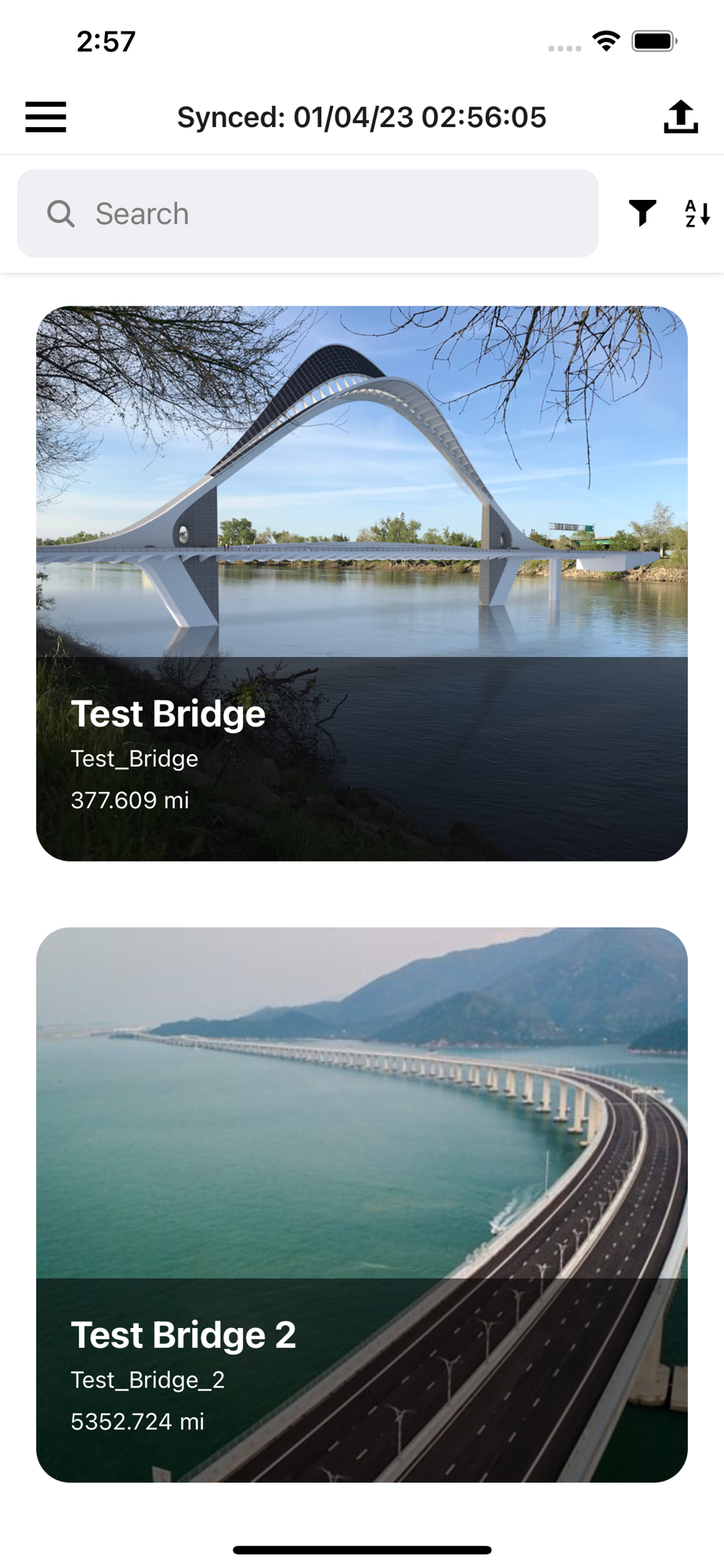Select the Test Bridge 2 card
The height and width of the screenshot is (1568, 724).
pos(361,1204)
